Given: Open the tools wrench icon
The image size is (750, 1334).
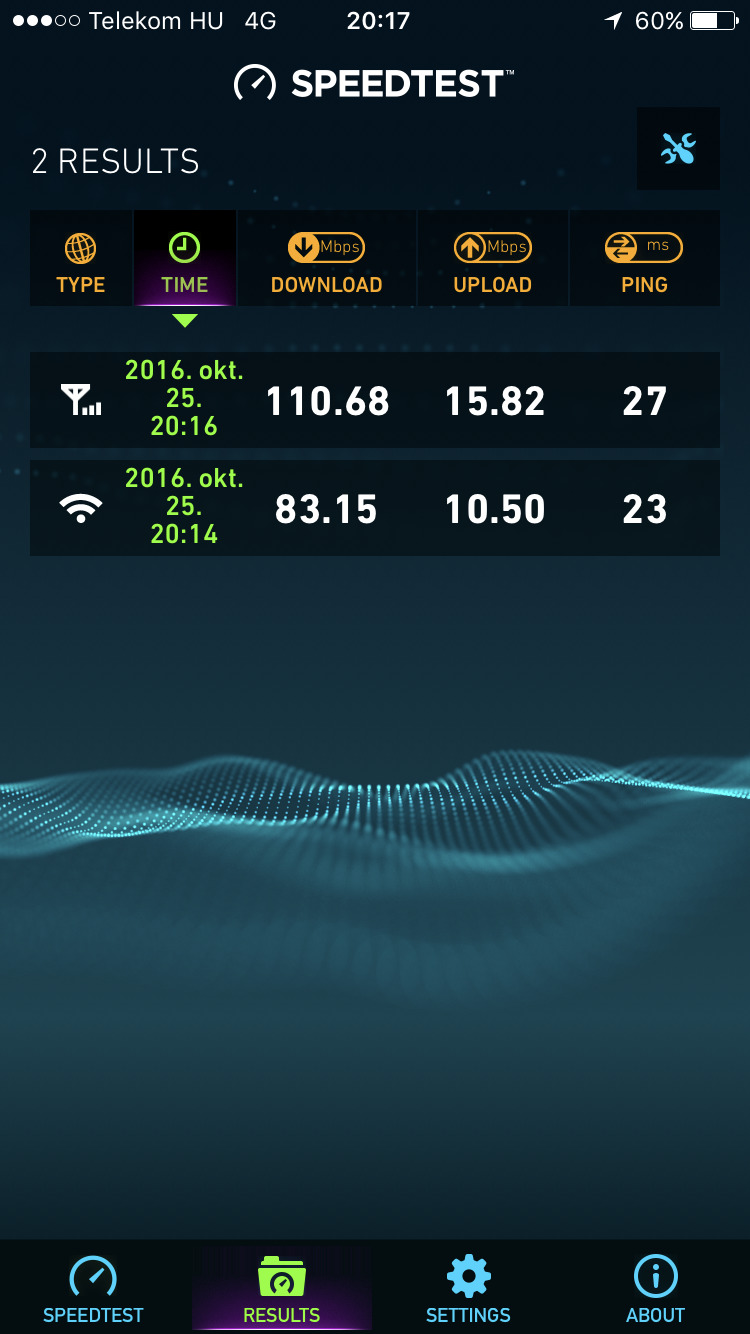Looking at the screenshot, I should pos(678,149).
